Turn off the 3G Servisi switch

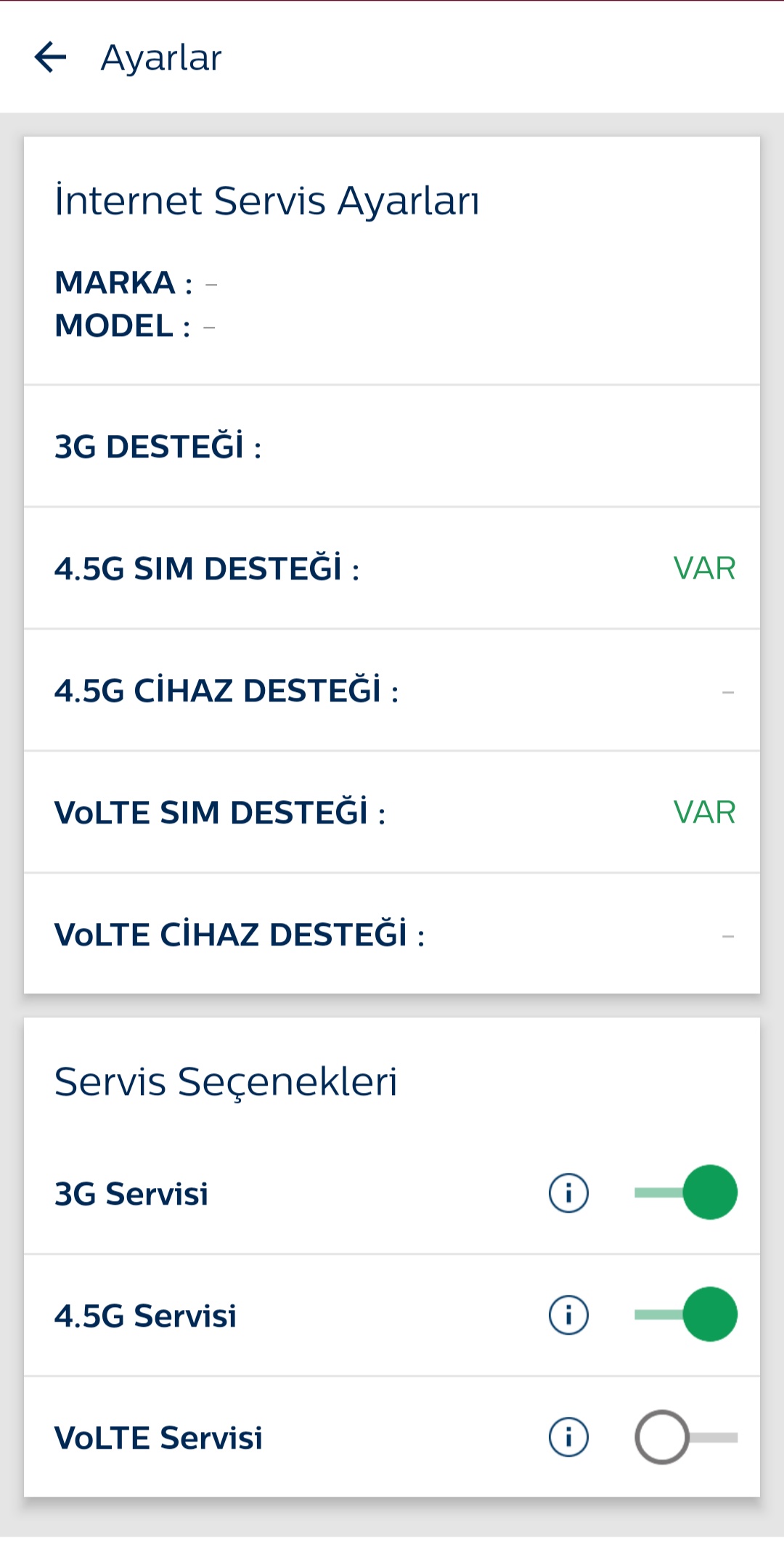pos(685,1192)
